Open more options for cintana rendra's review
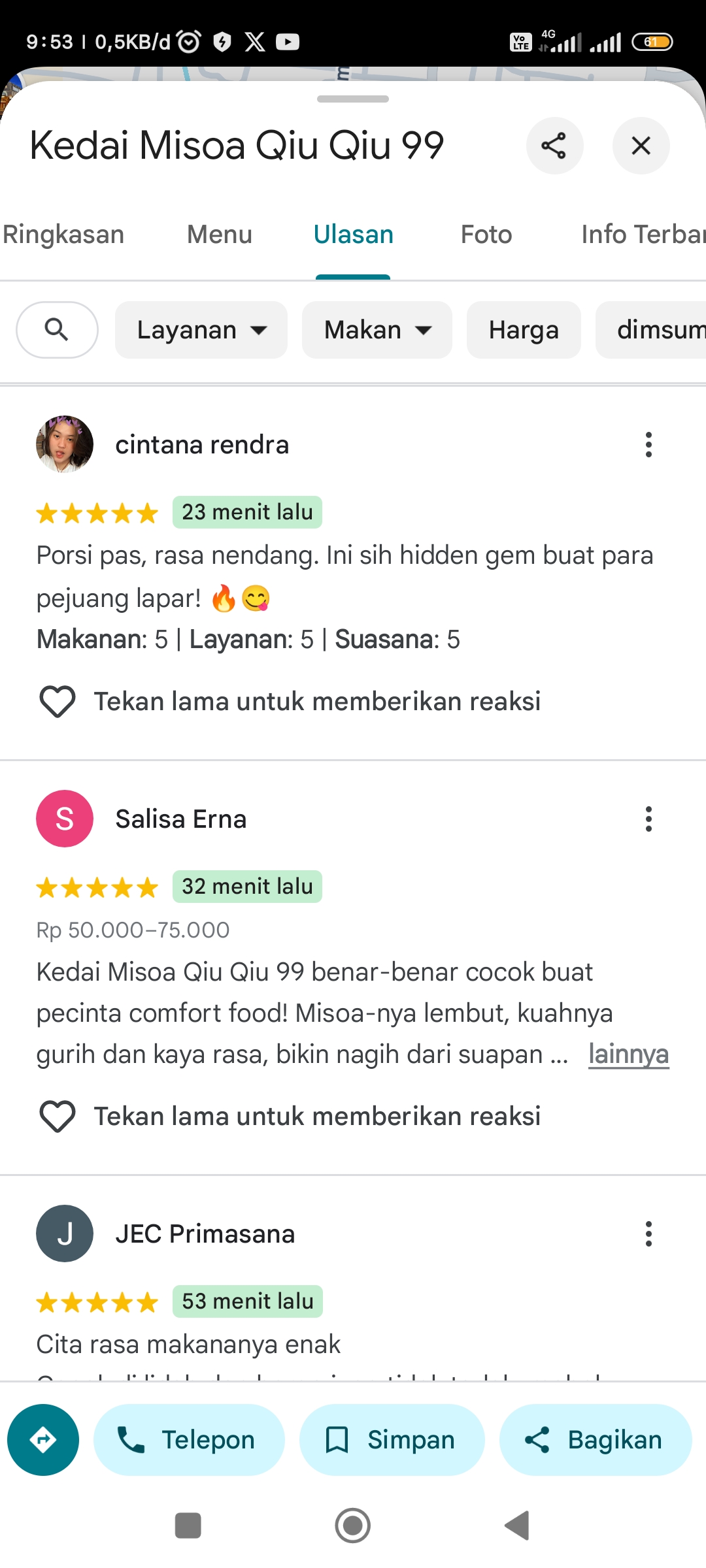 (x=648, y=445)
